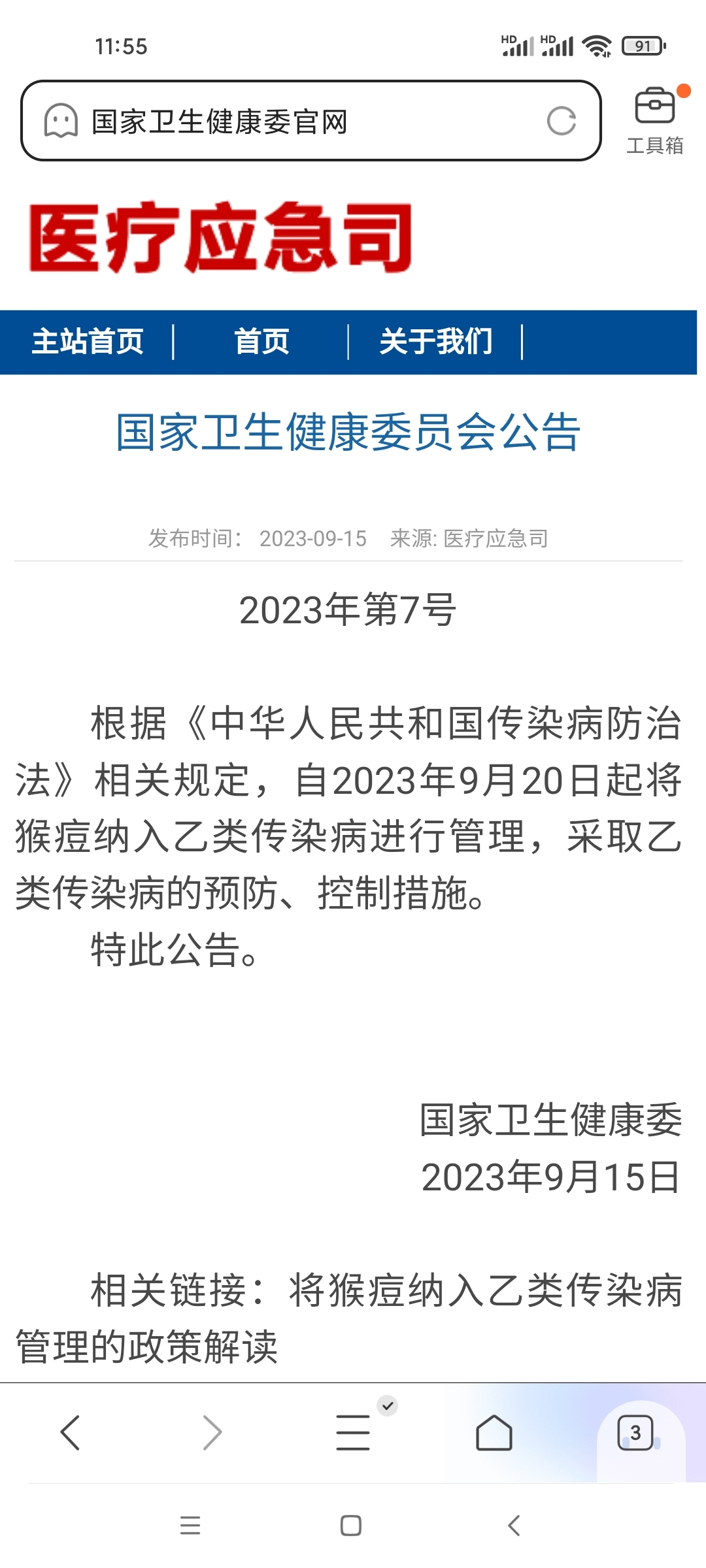
Task: Reload the page with the refresh icon
Action: click(x=561, y=122)
